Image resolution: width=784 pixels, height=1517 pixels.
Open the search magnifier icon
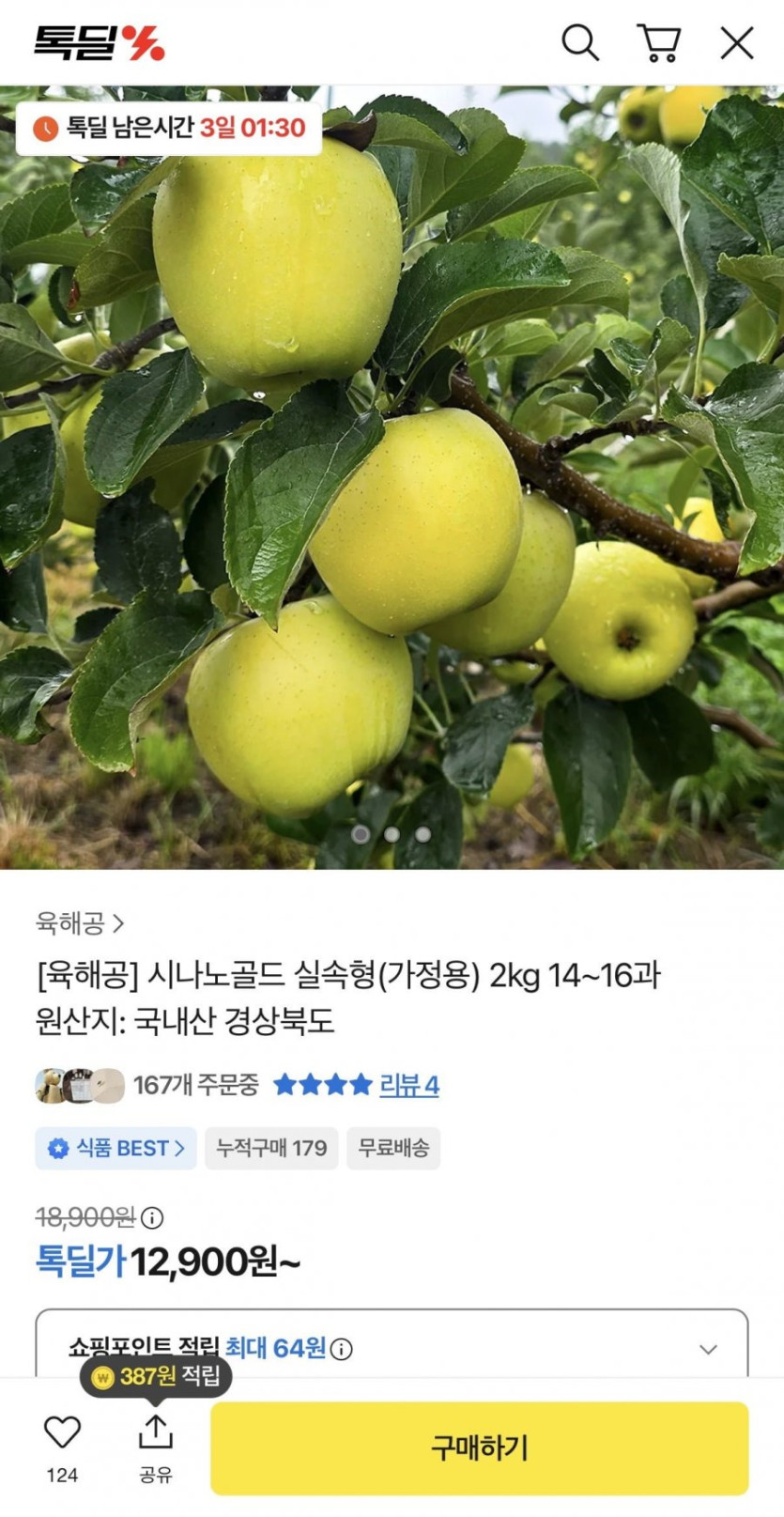click(x=579, y=43)
